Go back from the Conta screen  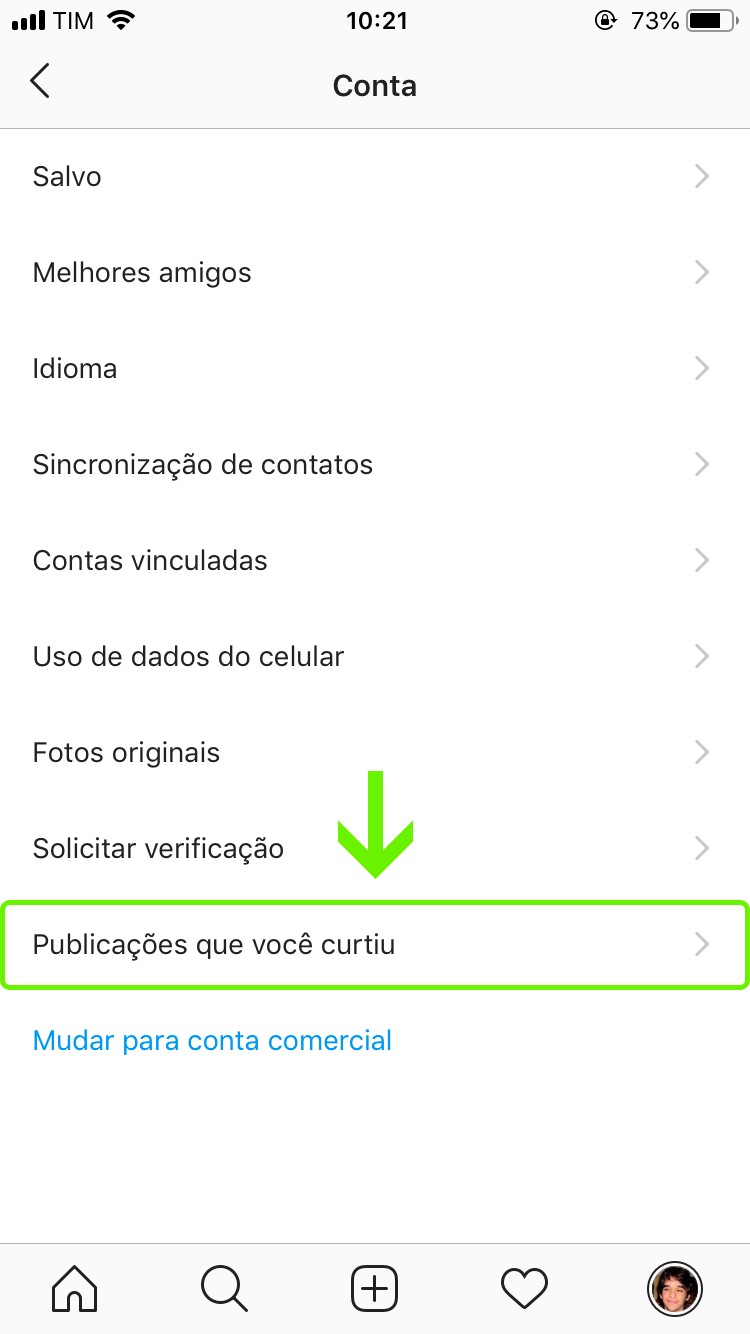(40, 82)
